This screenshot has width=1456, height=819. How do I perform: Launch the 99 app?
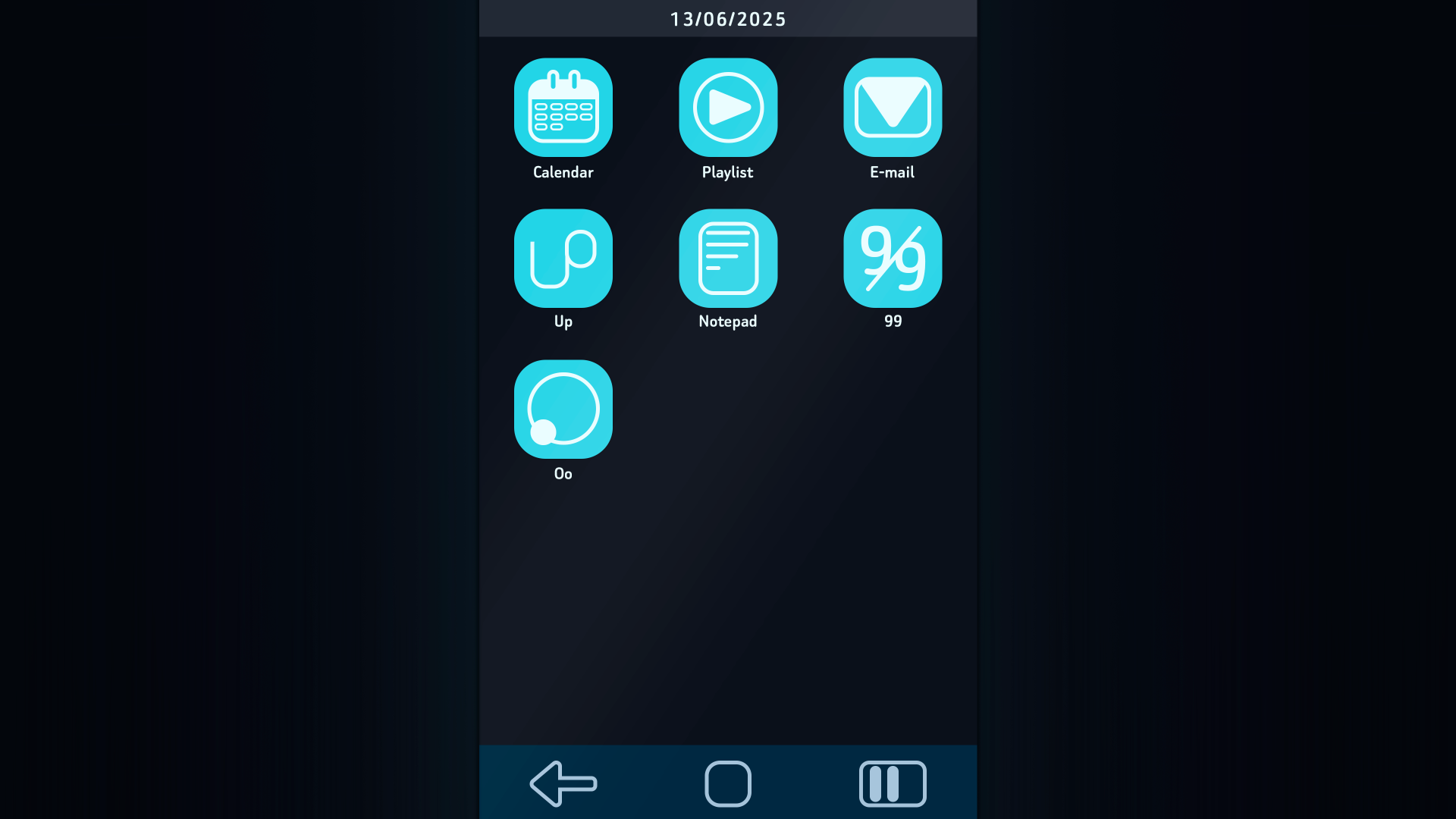click(893, 259)
